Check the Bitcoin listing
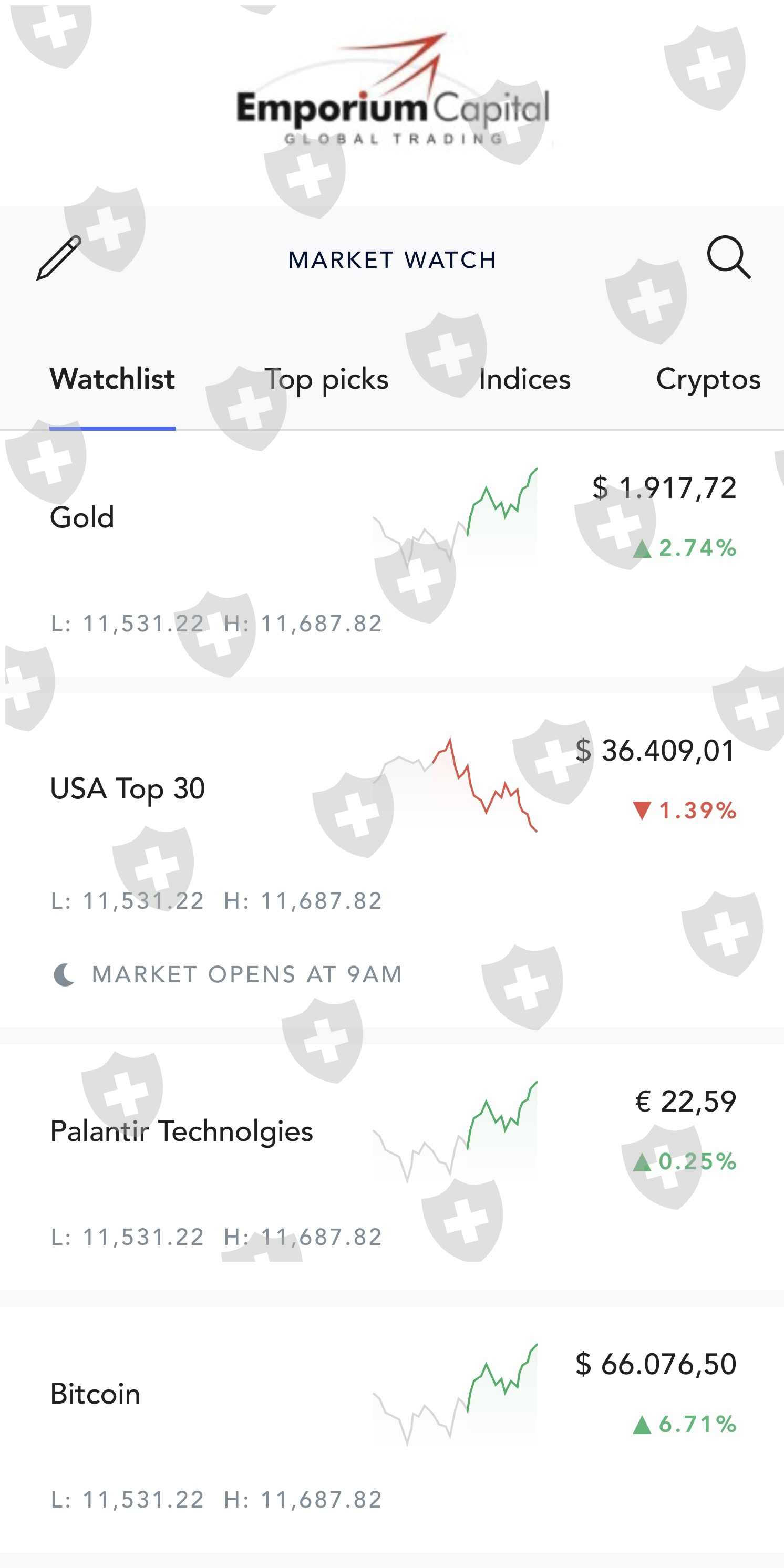The height and width of the screenshot is (1568, 784). [x=96, y=1395]
